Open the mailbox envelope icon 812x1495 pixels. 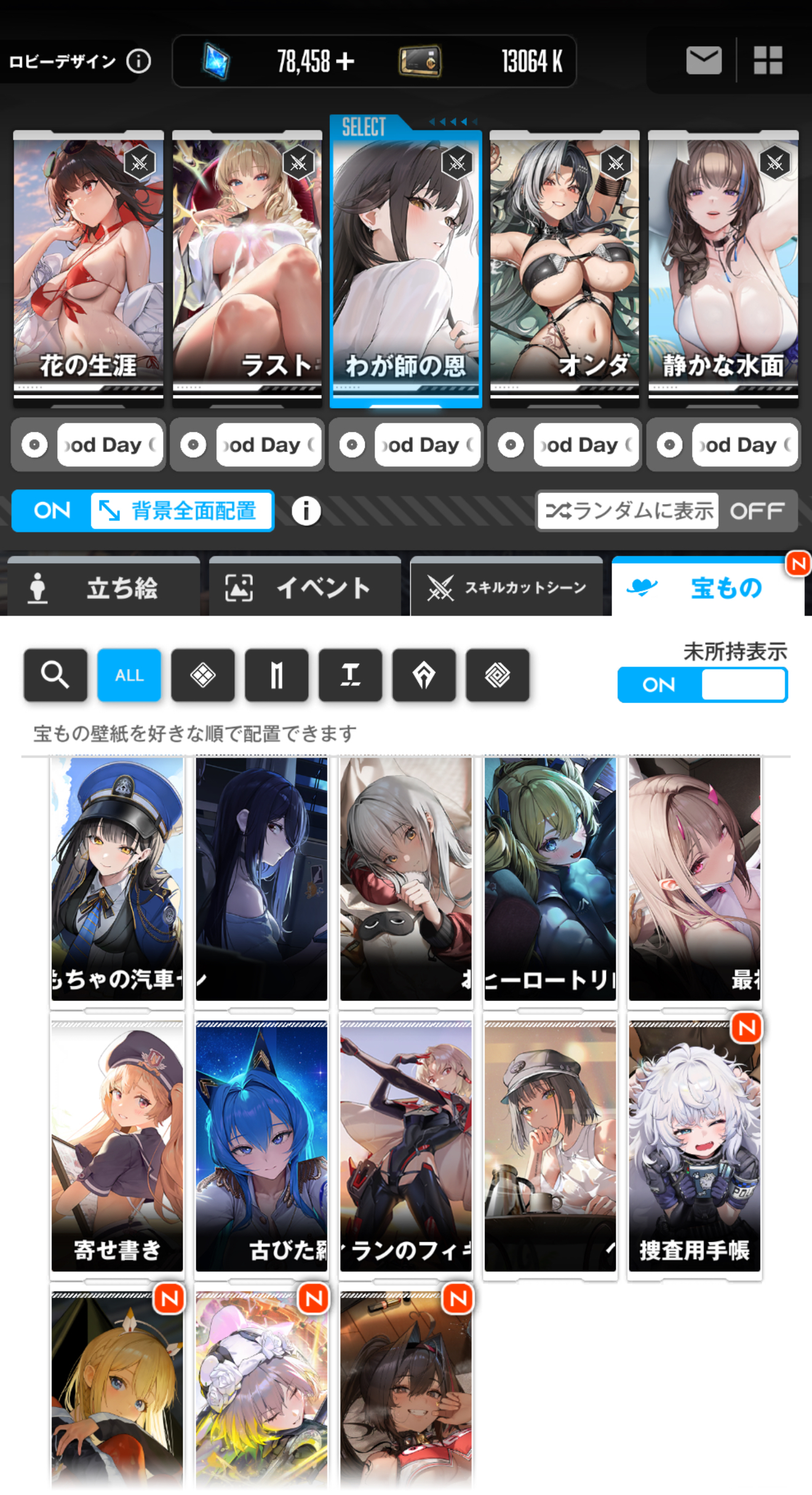pos(703,60)
